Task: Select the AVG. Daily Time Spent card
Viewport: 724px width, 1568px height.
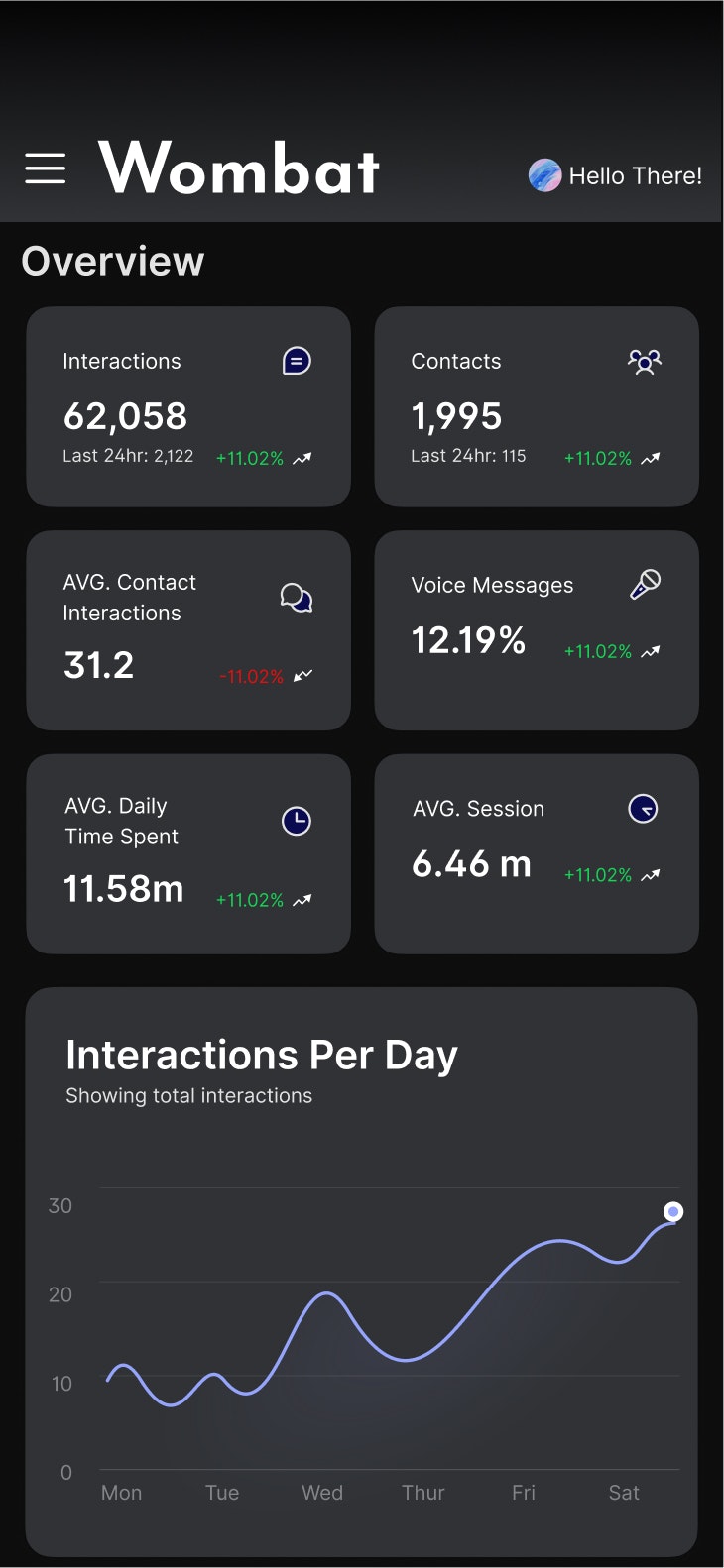Action: coord(188,854)
